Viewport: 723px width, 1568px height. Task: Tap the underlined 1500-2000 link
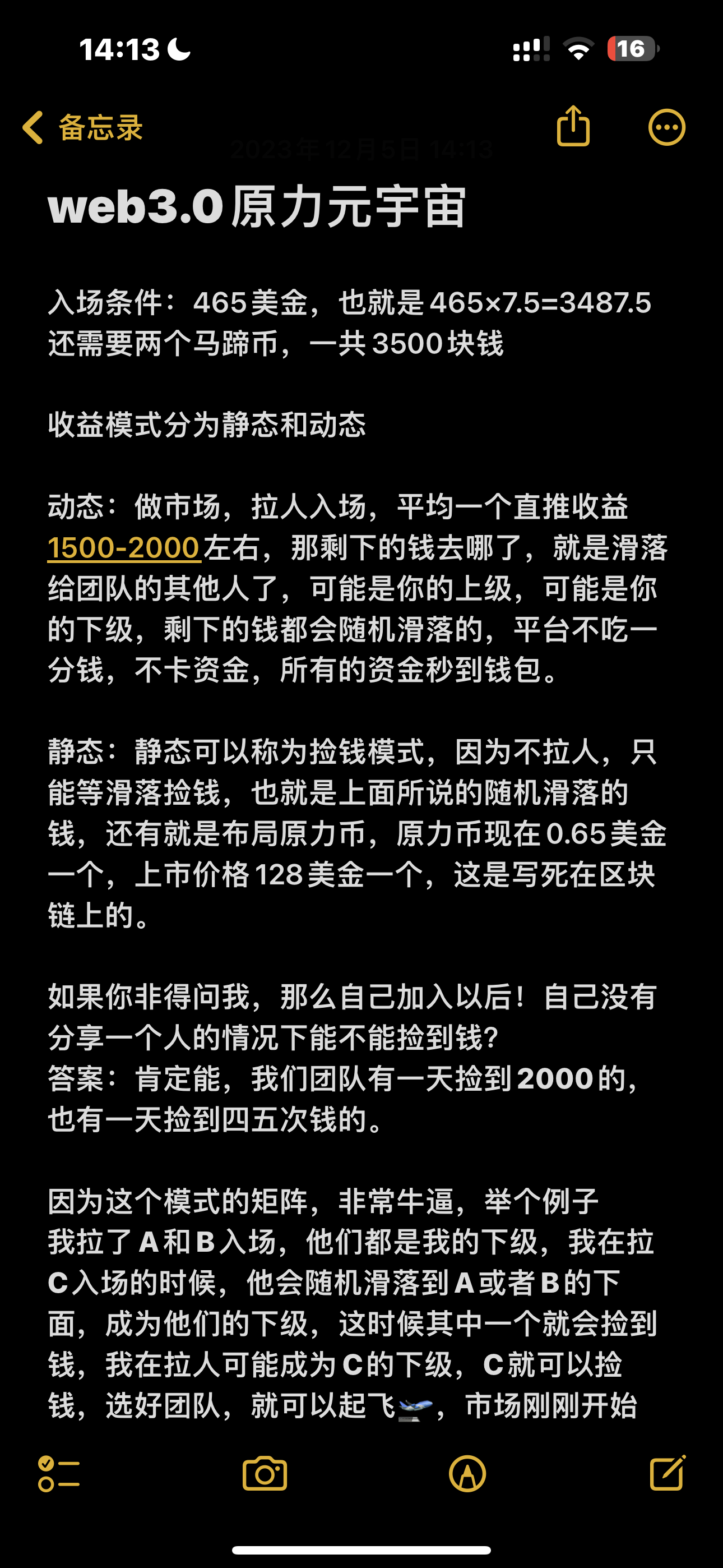124,548
